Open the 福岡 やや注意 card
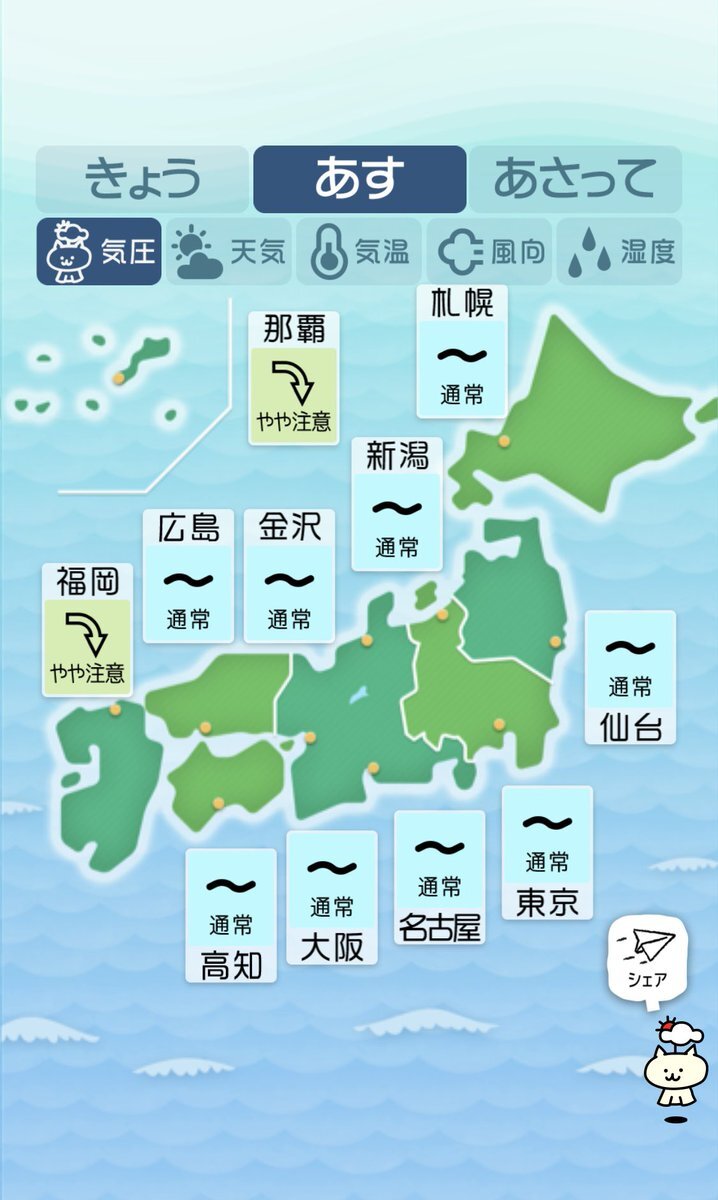The width and height of the screenshot is (718, 1200). pyautogui.click(x=88, y=629)
